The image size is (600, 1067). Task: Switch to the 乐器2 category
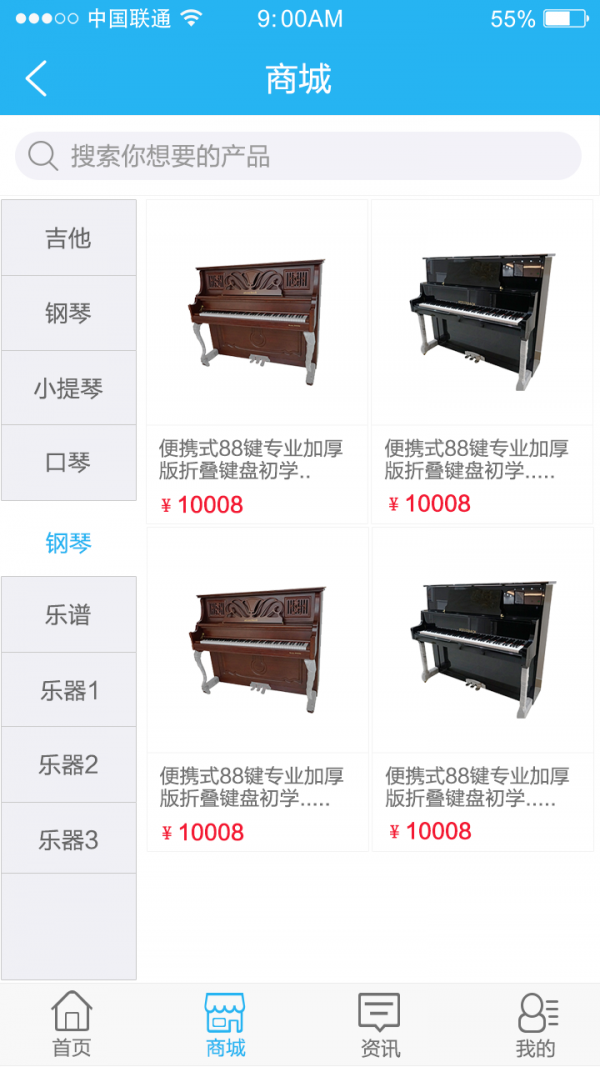click(x=68, y=765)
